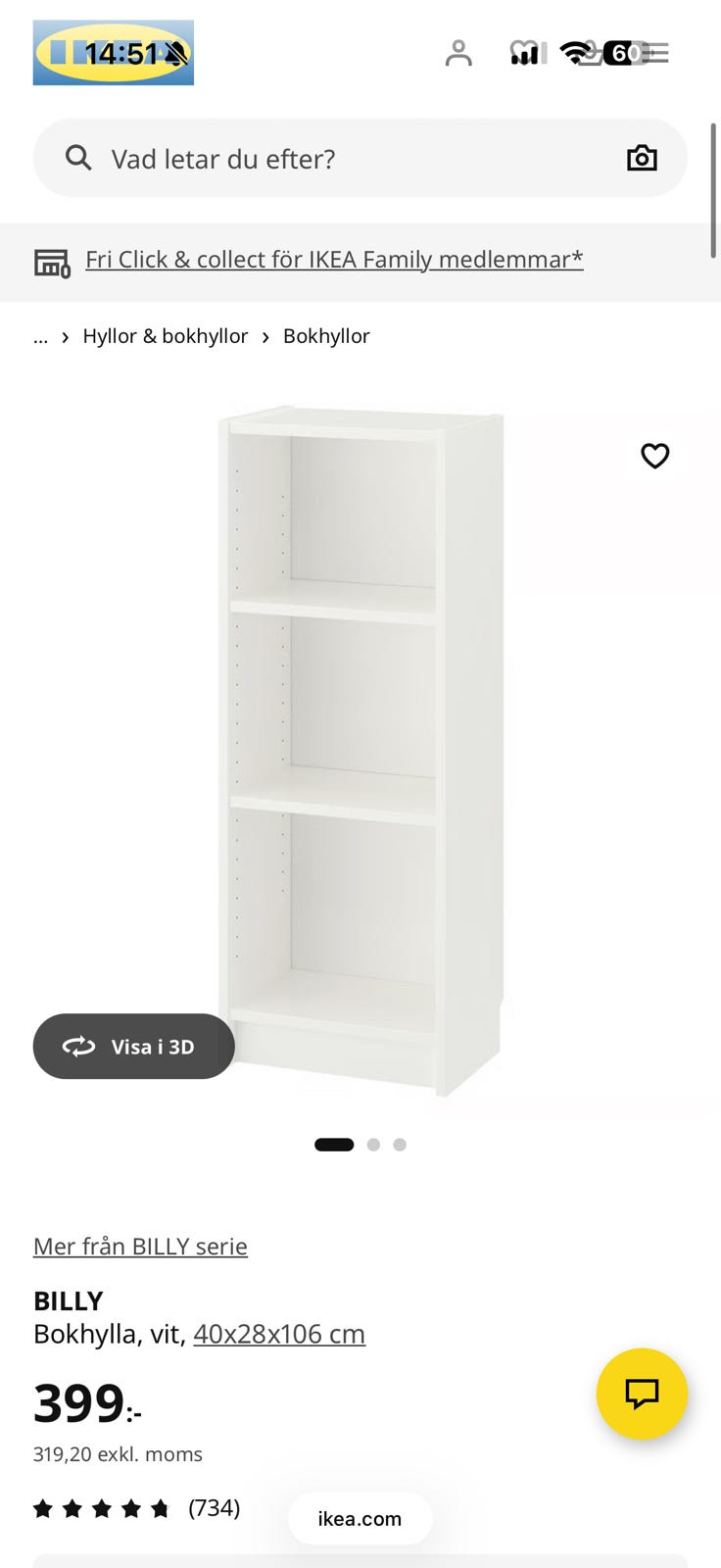Save BILLY to favorites with the heart
The height and width of the screenshot is (1568, 721).
(654, 456)
